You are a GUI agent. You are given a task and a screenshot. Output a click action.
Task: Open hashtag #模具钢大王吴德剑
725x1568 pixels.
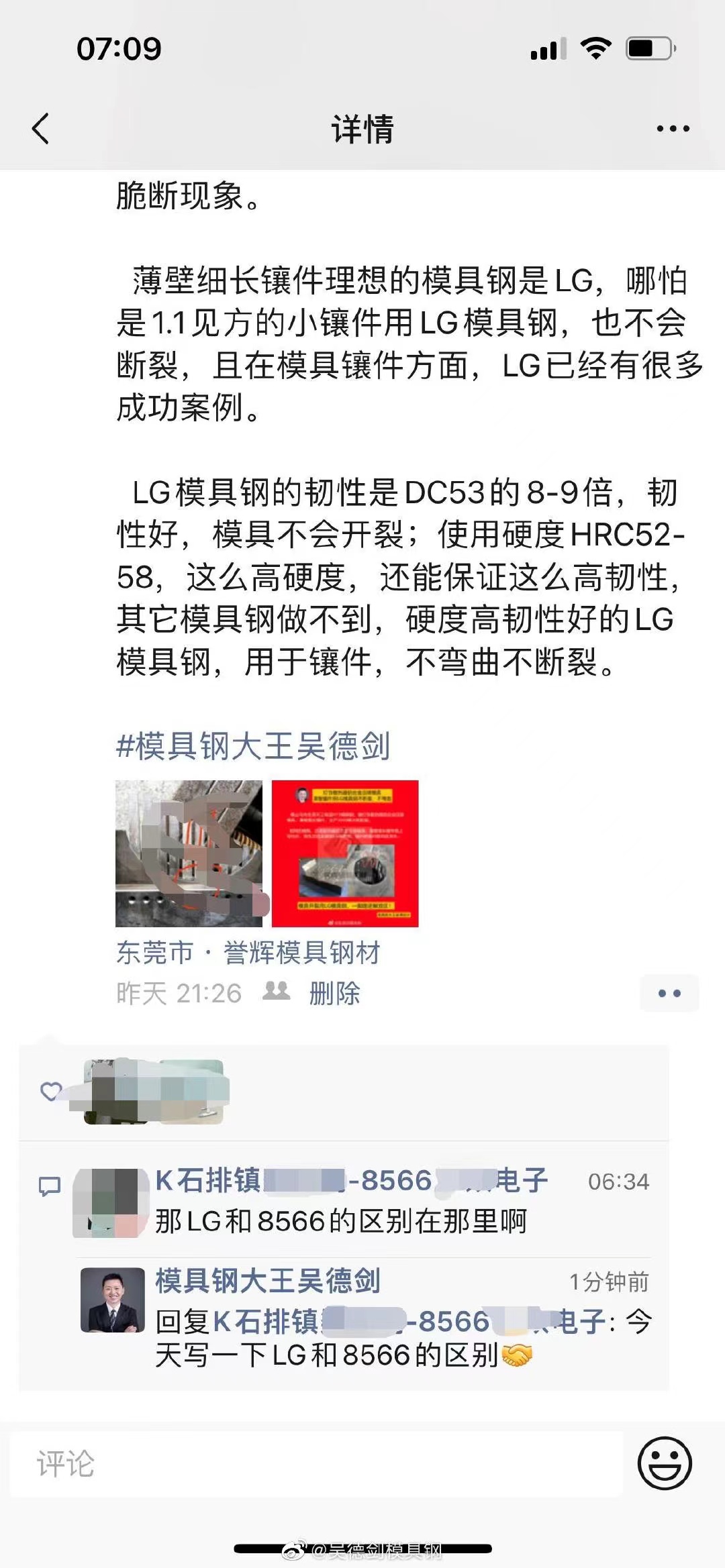(x=253, y=745)
